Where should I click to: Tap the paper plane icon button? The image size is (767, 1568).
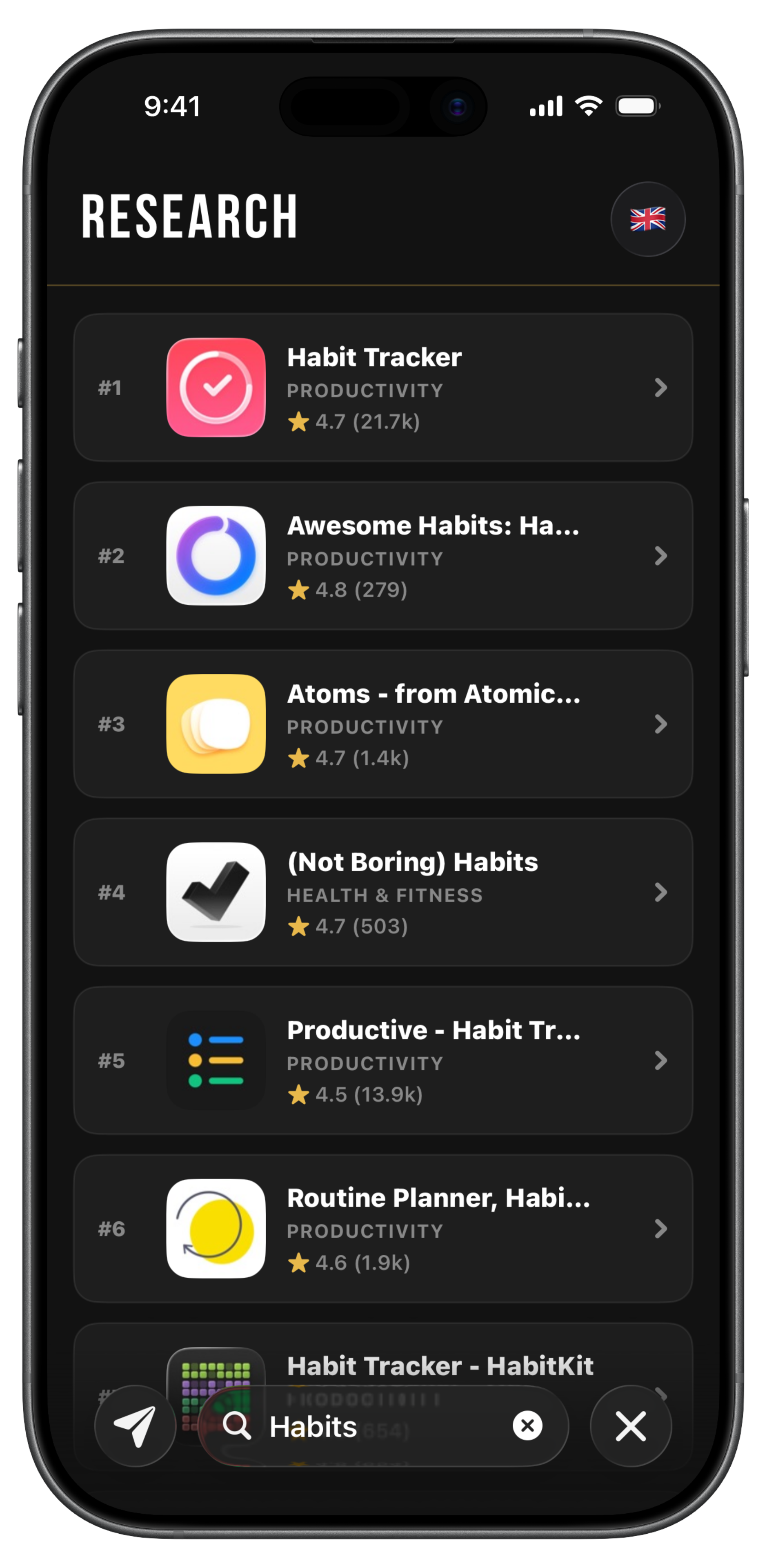[x=135, y=1425]
